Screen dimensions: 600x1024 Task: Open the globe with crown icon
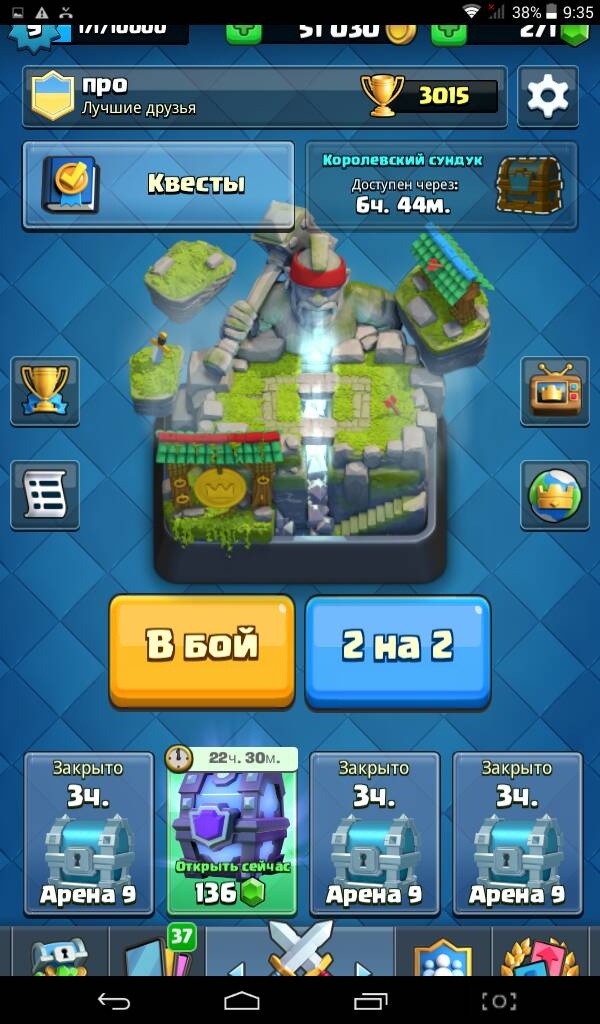tap(554, 494)
